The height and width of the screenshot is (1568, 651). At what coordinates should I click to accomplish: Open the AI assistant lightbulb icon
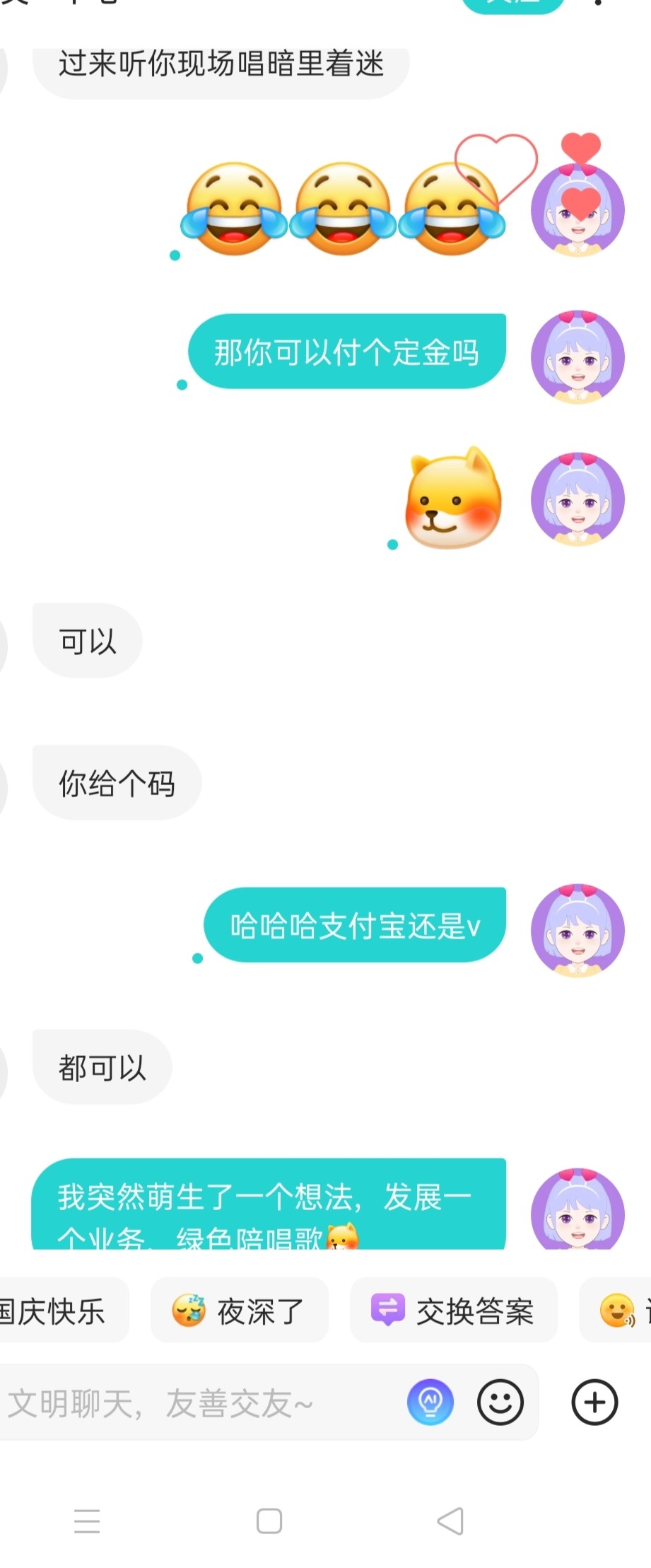(430, 1402)
